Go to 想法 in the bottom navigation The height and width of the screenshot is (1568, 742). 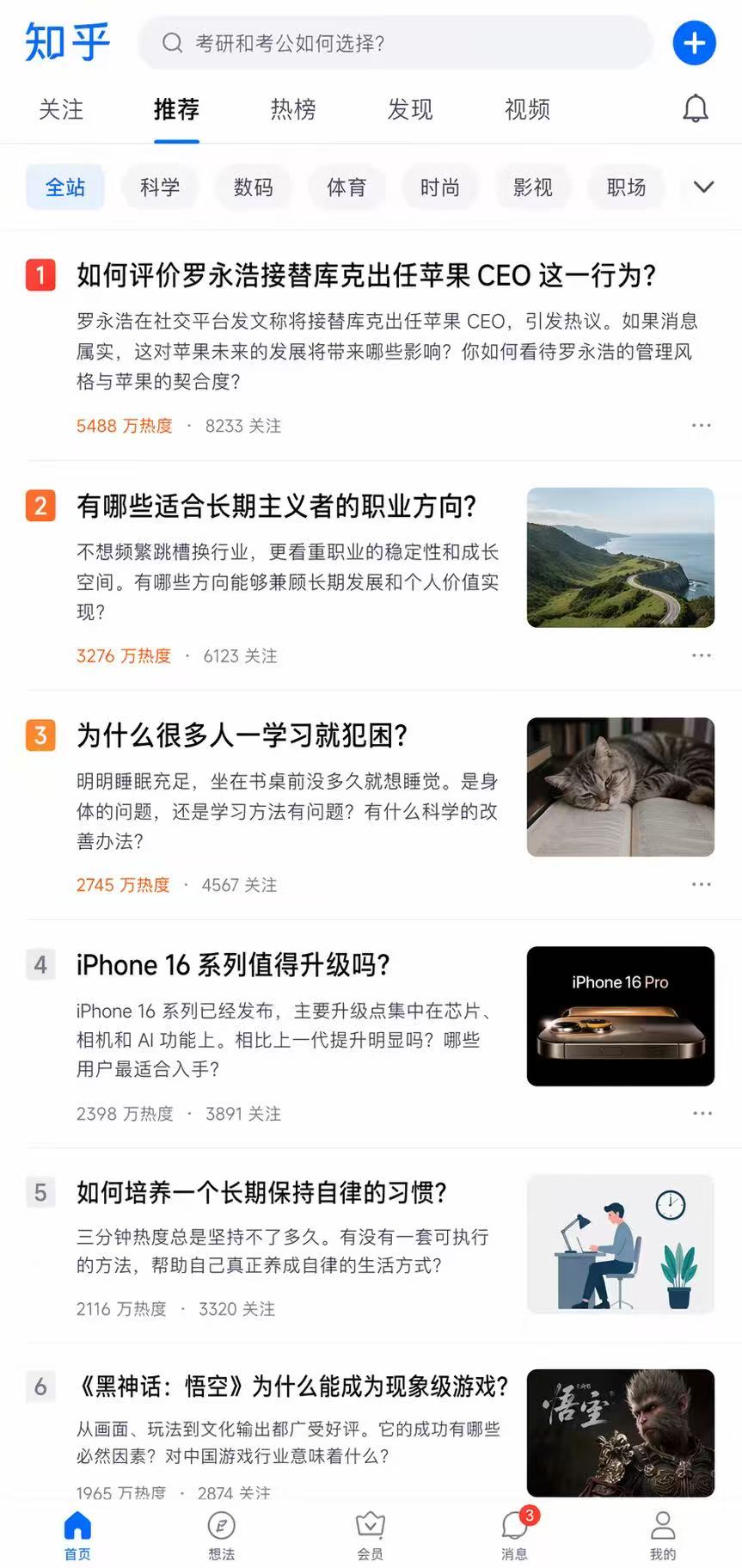pyautogui.click(x=222, y=1534)
